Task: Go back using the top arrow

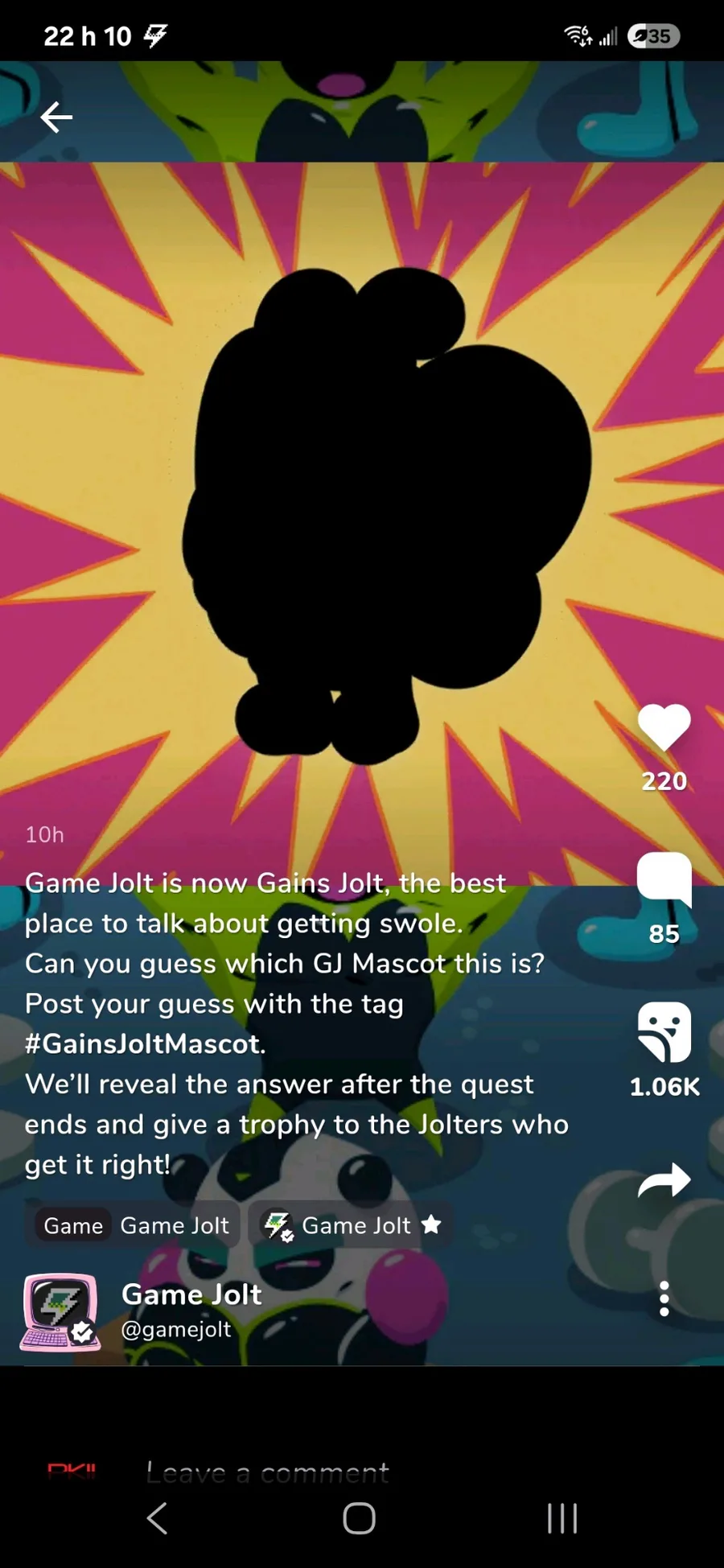Action: [56, 117]
